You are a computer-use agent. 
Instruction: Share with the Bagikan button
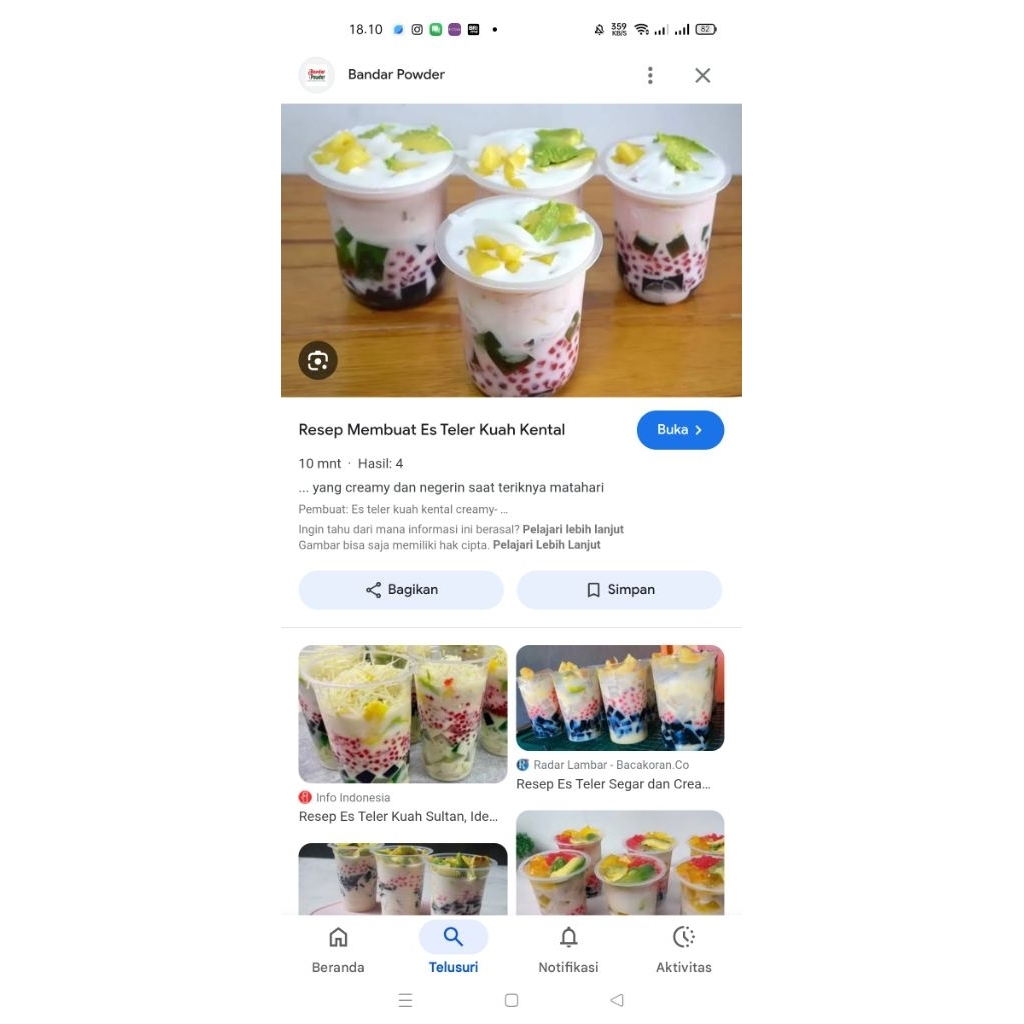tap(401, 590)
